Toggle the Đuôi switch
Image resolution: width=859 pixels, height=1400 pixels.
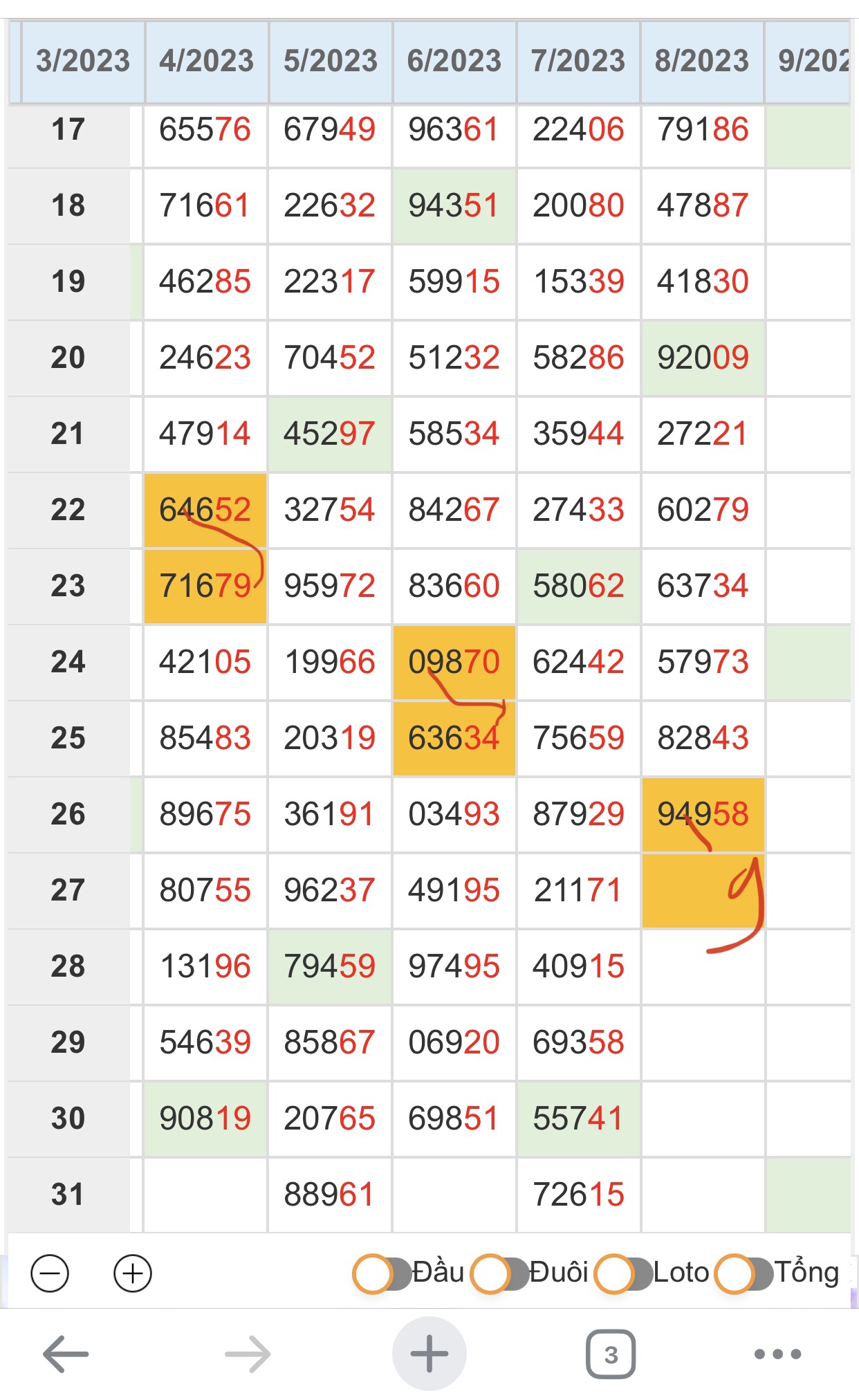click(x=500, y=1273)
